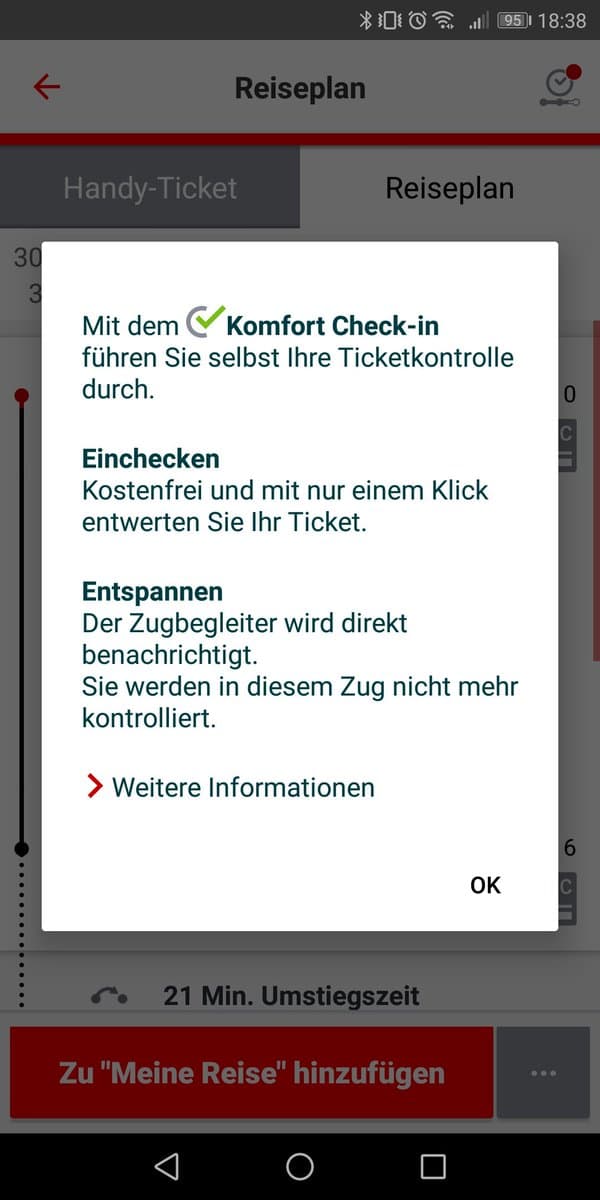The height and width of the screenshot is (1200, 600).
Task: Confirm the Komfort Check-in dialog with OK
Action: click(x=485, y=885)
